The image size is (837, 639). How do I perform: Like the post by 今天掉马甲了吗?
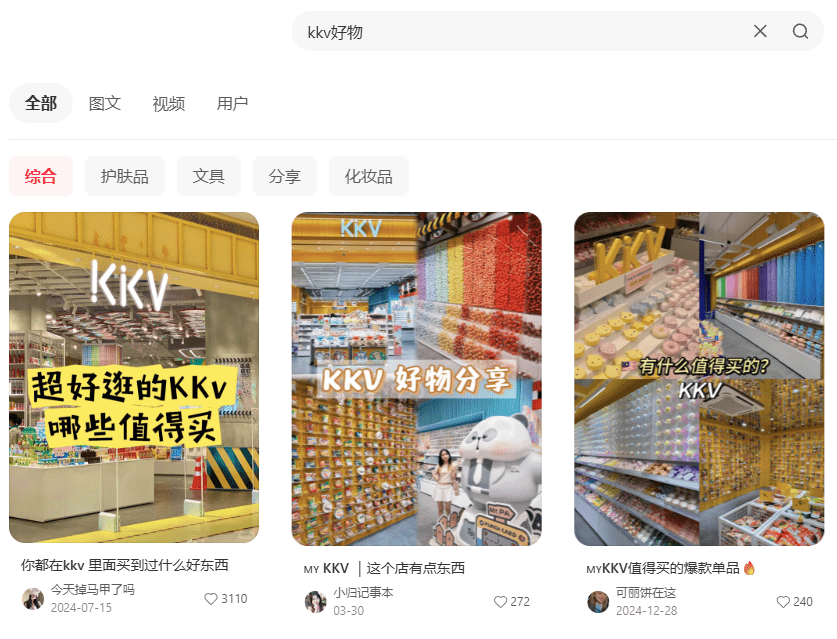211,599
